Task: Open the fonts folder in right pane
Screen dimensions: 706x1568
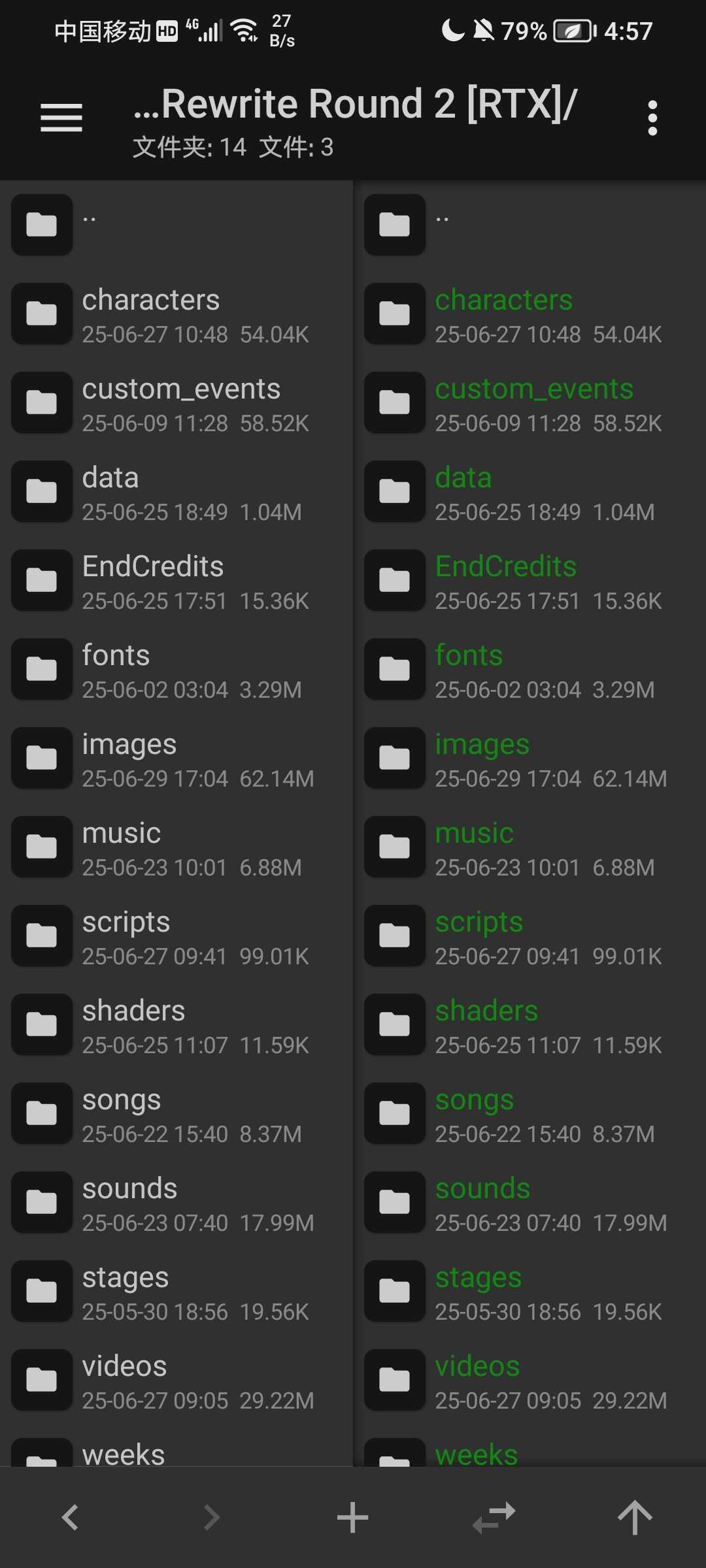Action: [x=529, y=670]
